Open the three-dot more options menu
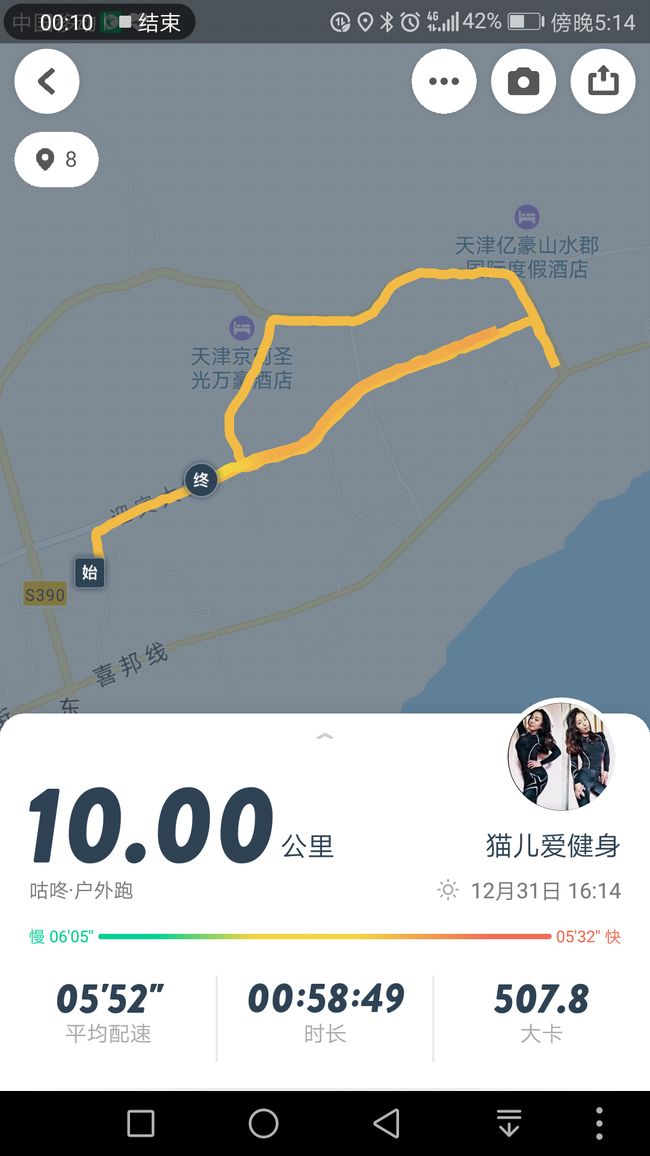650x1156 pixels. (444, 81)
